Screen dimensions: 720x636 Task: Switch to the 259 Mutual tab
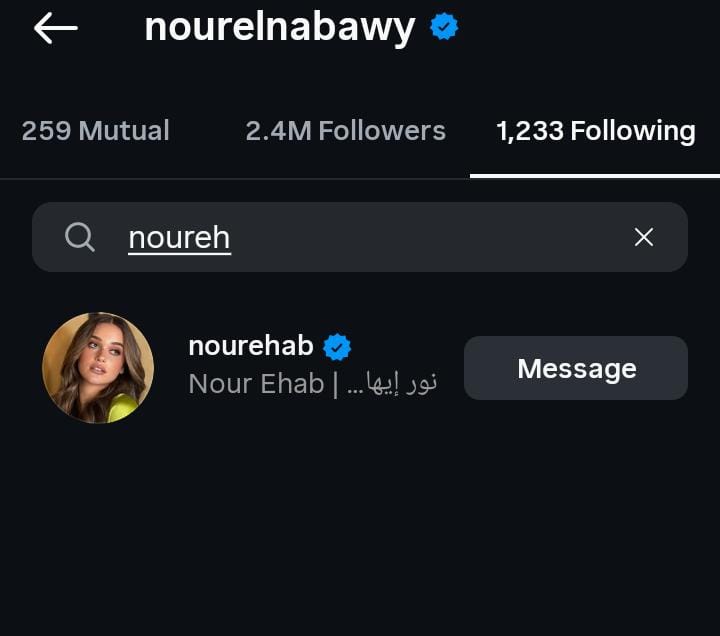pyautogui.click(x=95, y=131)
